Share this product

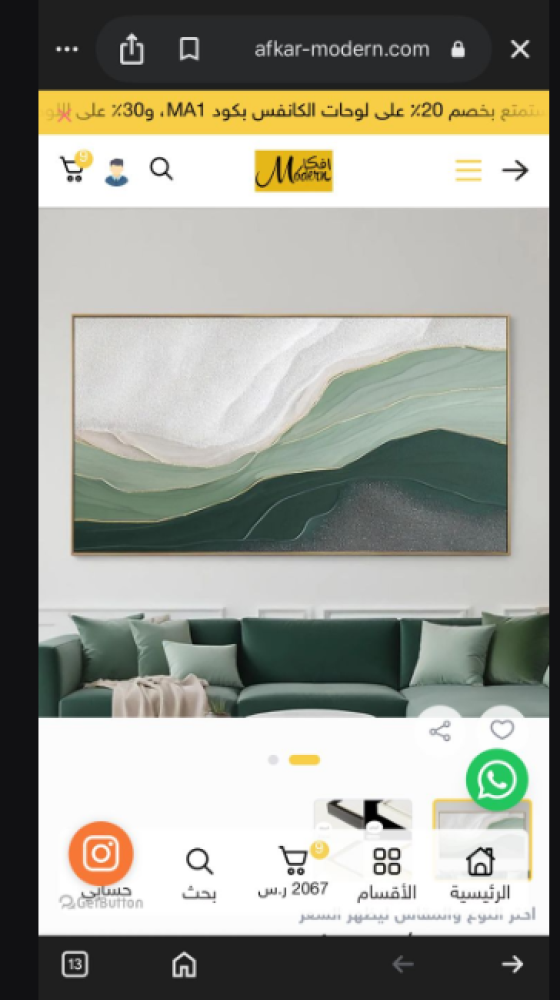click(440, 731)
